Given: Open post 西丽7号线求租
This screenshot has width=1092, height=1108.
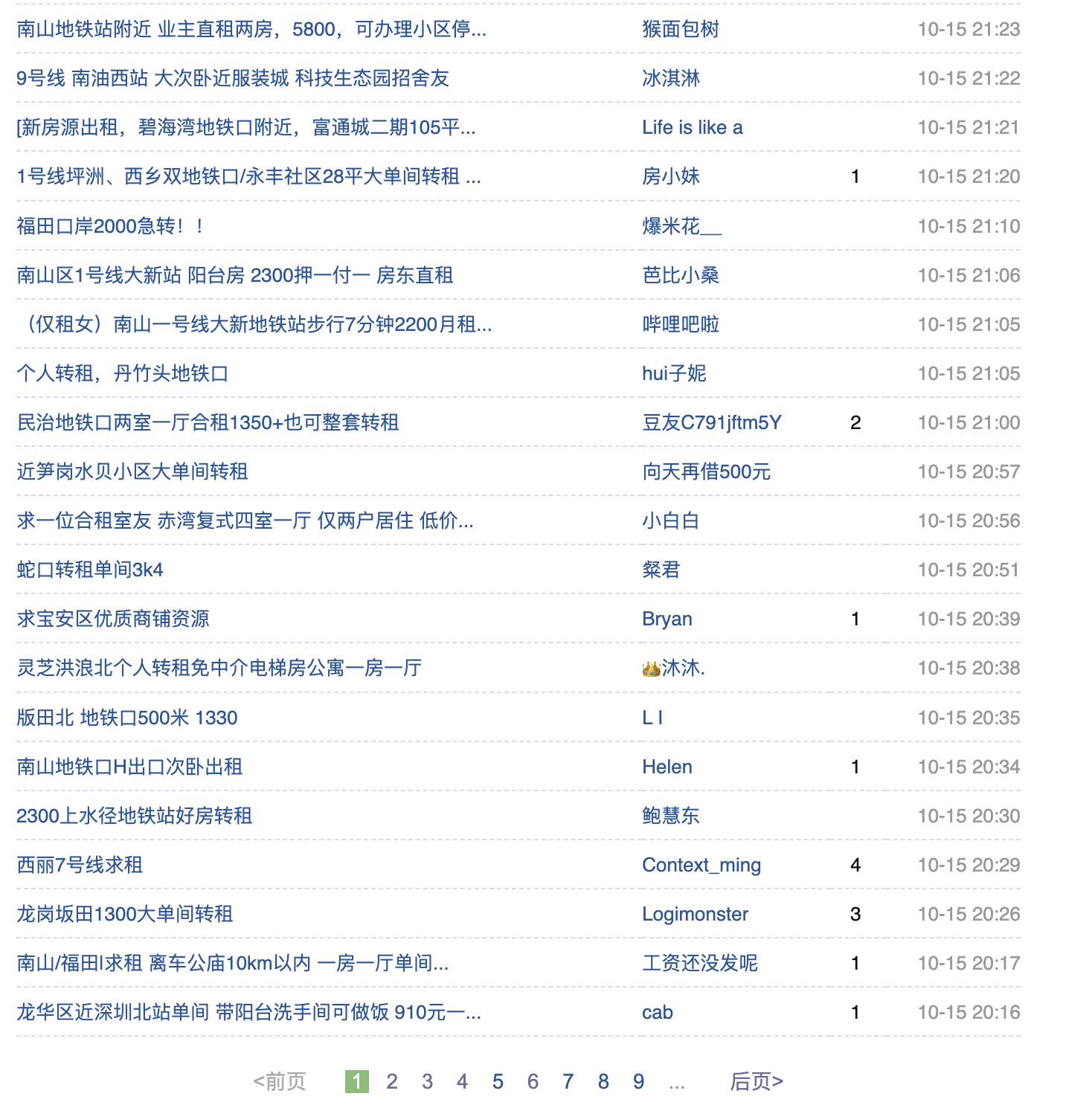Looking at the screenshot, I should 80,865.
